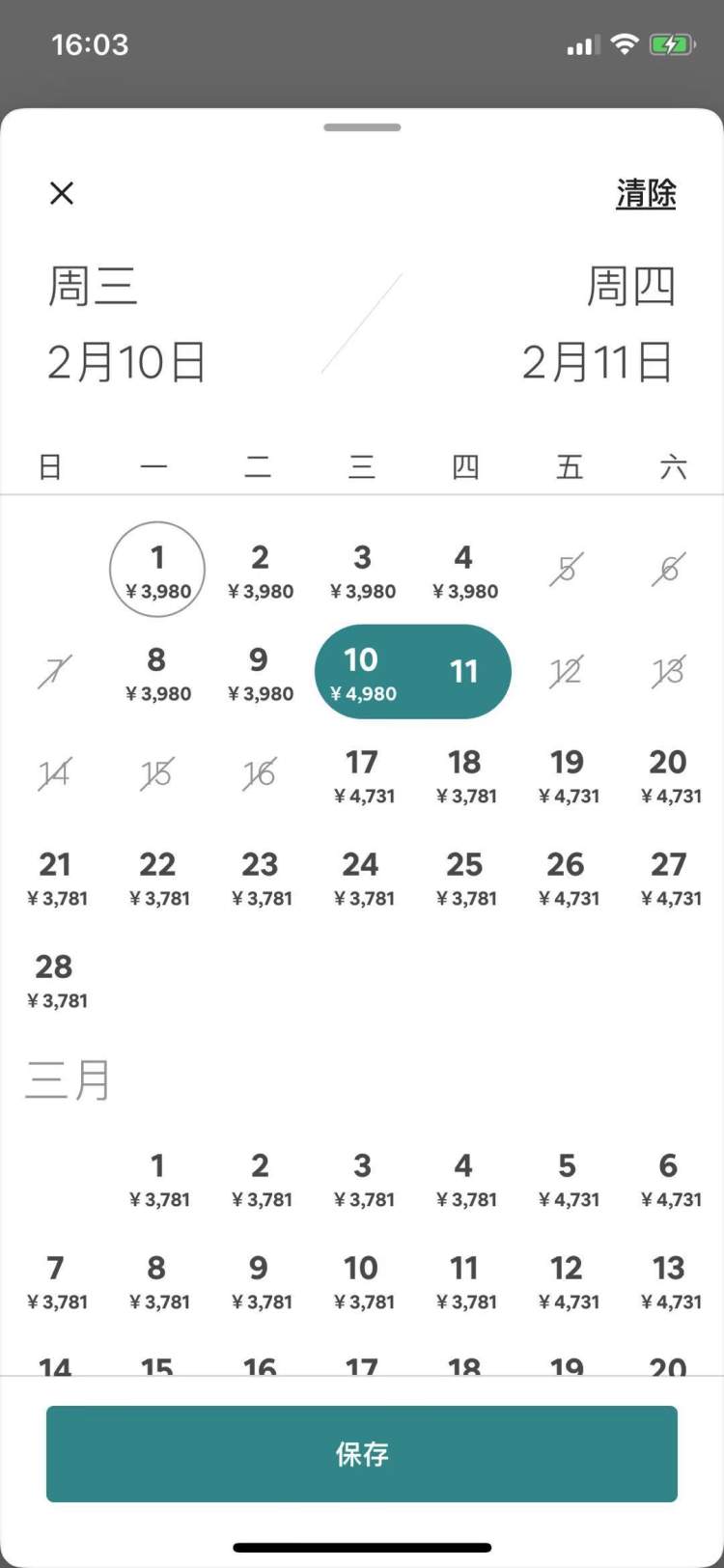Select March 6 priced ¥4,731
The image size is (724, 1568).
(x=669, y=1179)
